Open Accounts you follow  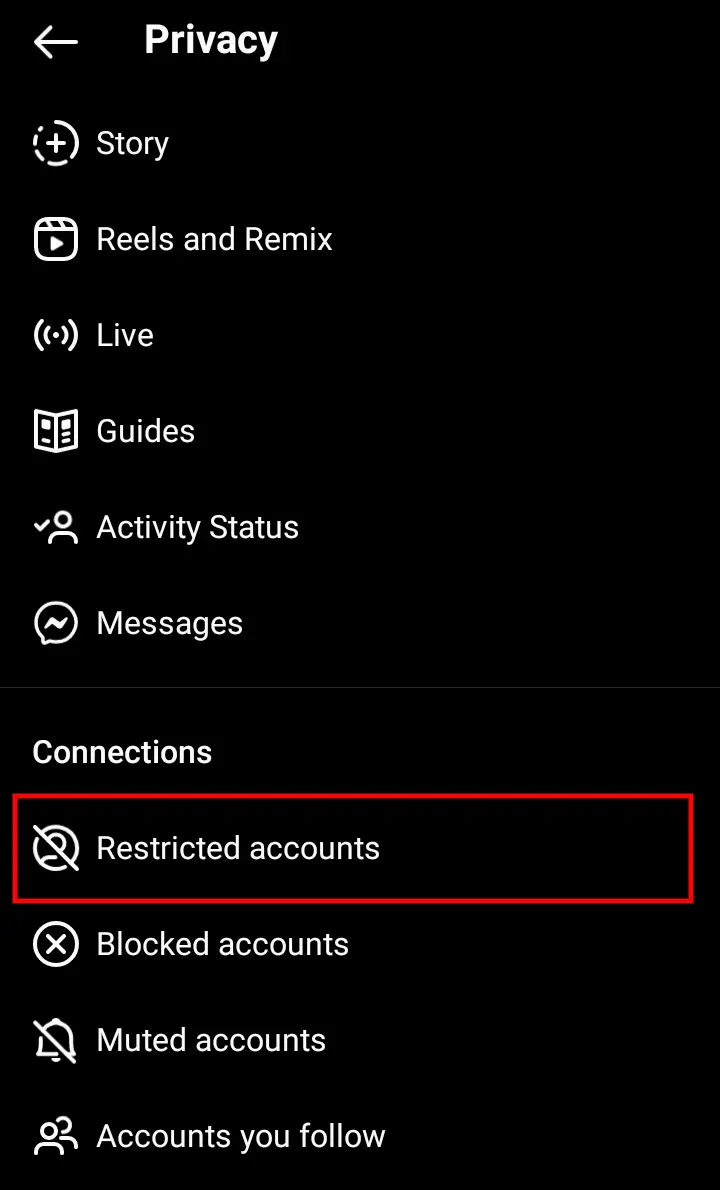(240, 1137)
